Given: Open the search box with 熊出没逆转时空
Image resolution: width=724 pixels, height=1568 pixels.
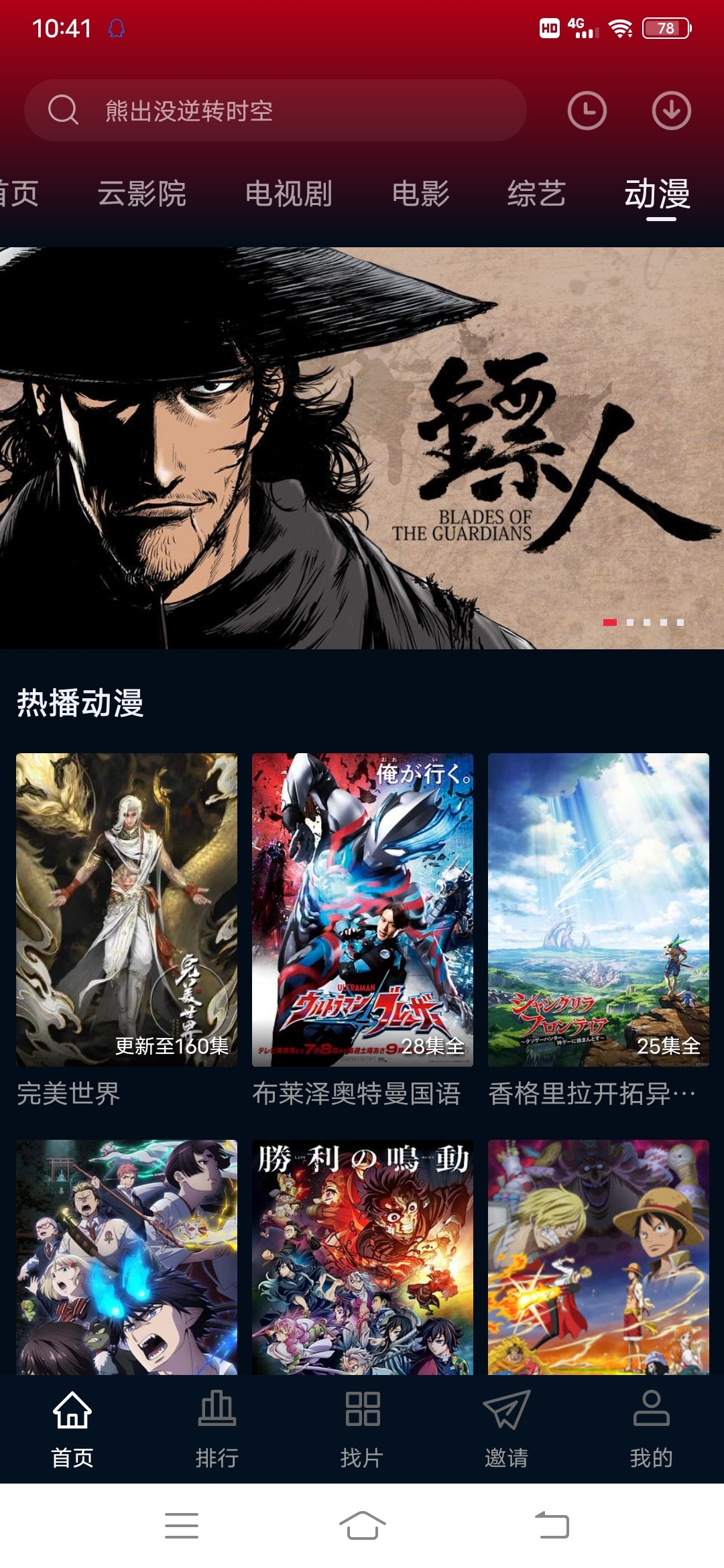Looking at the screenshot, I should pyautogui.click(x=275, y=111).
